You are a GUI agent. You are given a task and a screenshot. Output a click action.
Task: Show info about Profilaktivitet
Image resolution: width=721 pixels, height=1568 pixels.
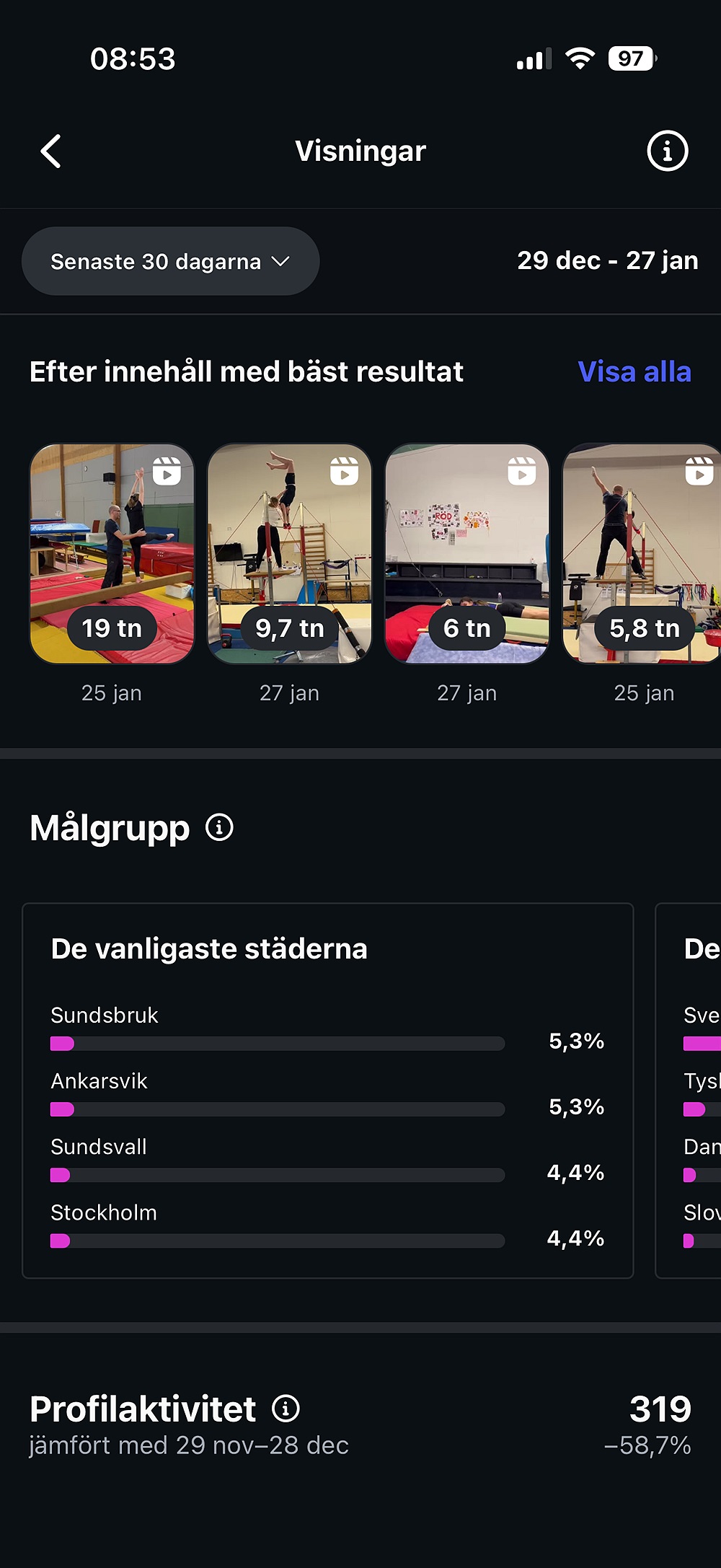(x=286, y=1408)
